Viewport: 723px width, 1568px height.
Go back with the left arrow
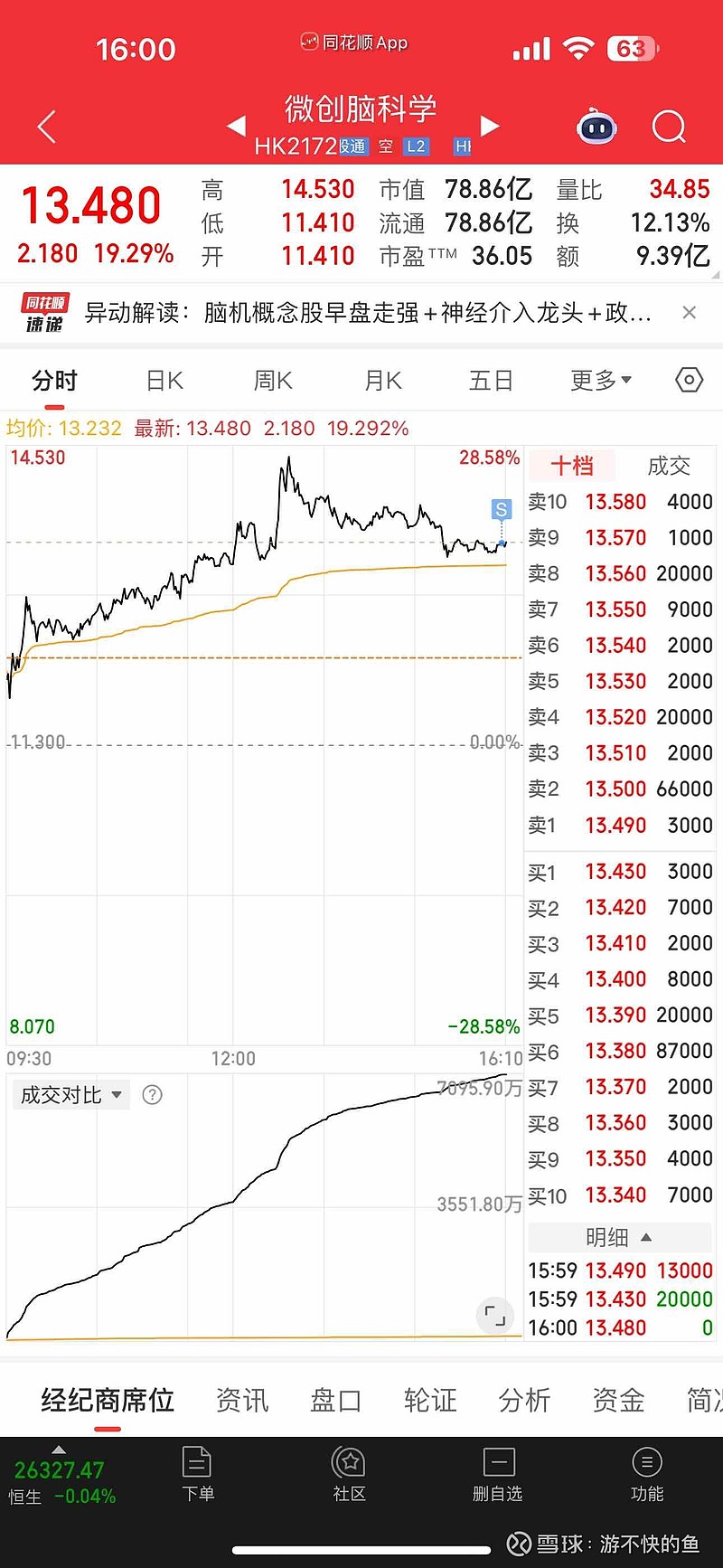pyautogui.click(x=45, y=128)
